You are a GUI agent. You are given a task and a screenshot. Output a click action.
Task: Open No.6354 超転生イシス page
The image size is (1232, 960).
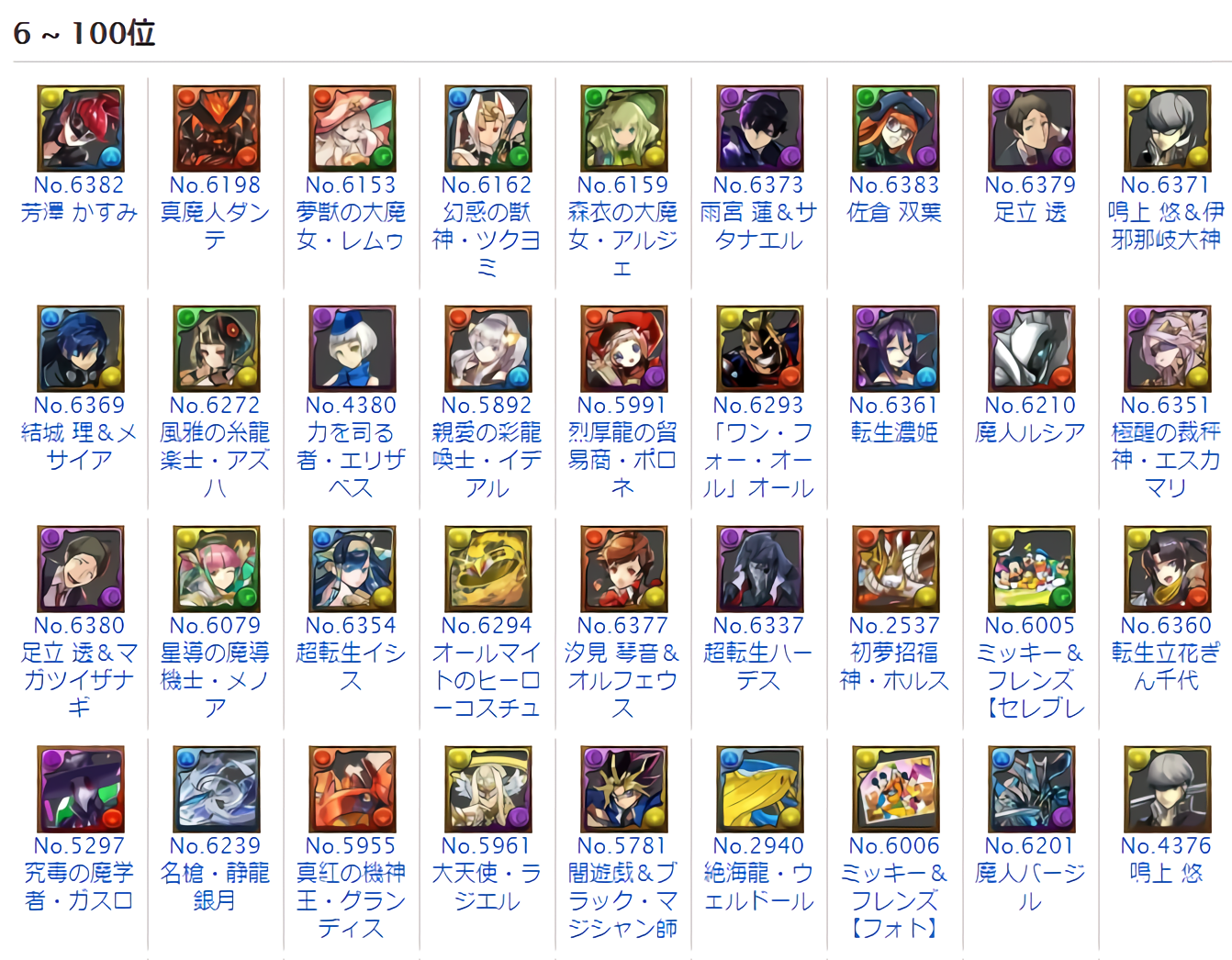[351, 569]
